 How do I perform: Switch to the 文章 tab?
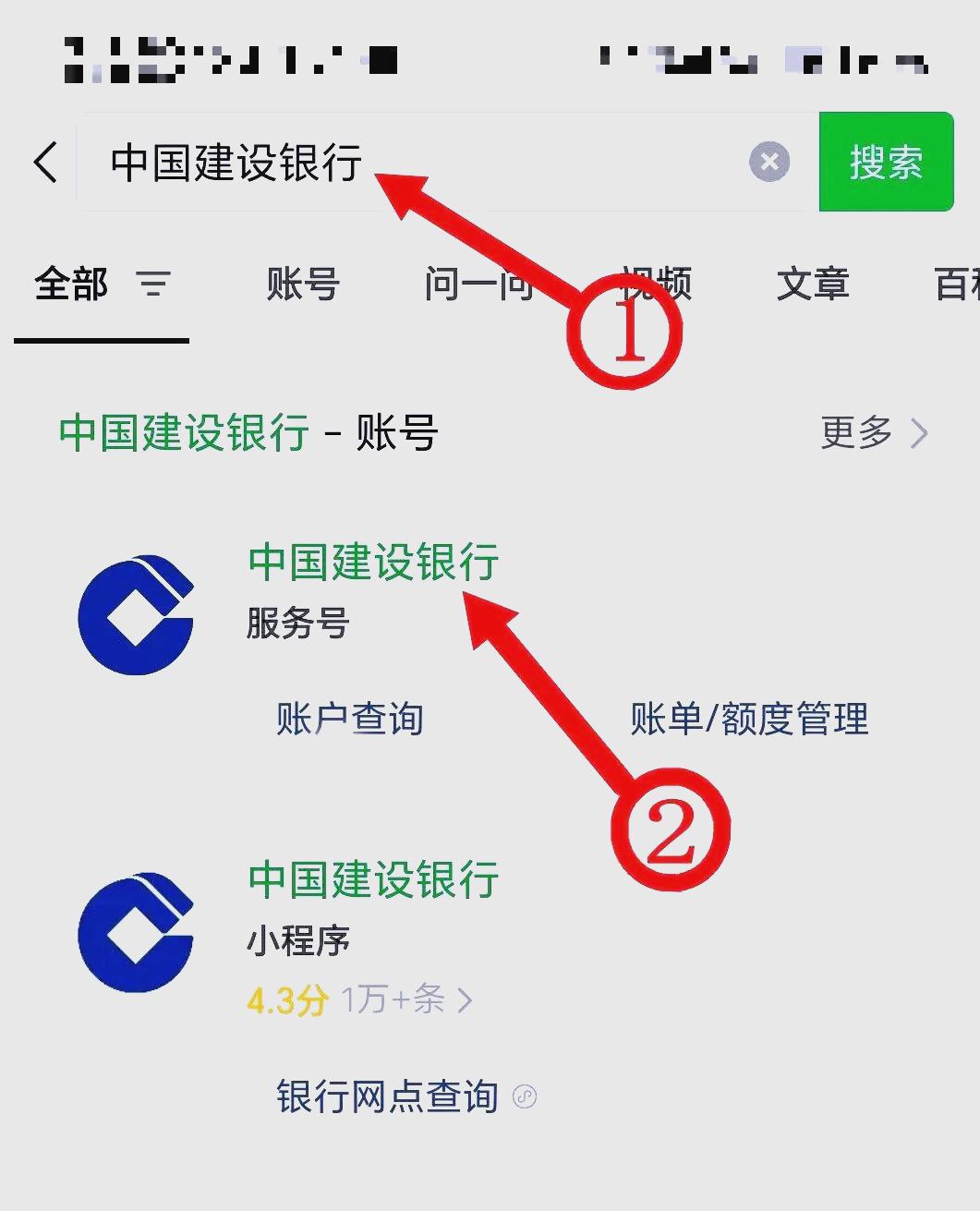tap(812, 284)
